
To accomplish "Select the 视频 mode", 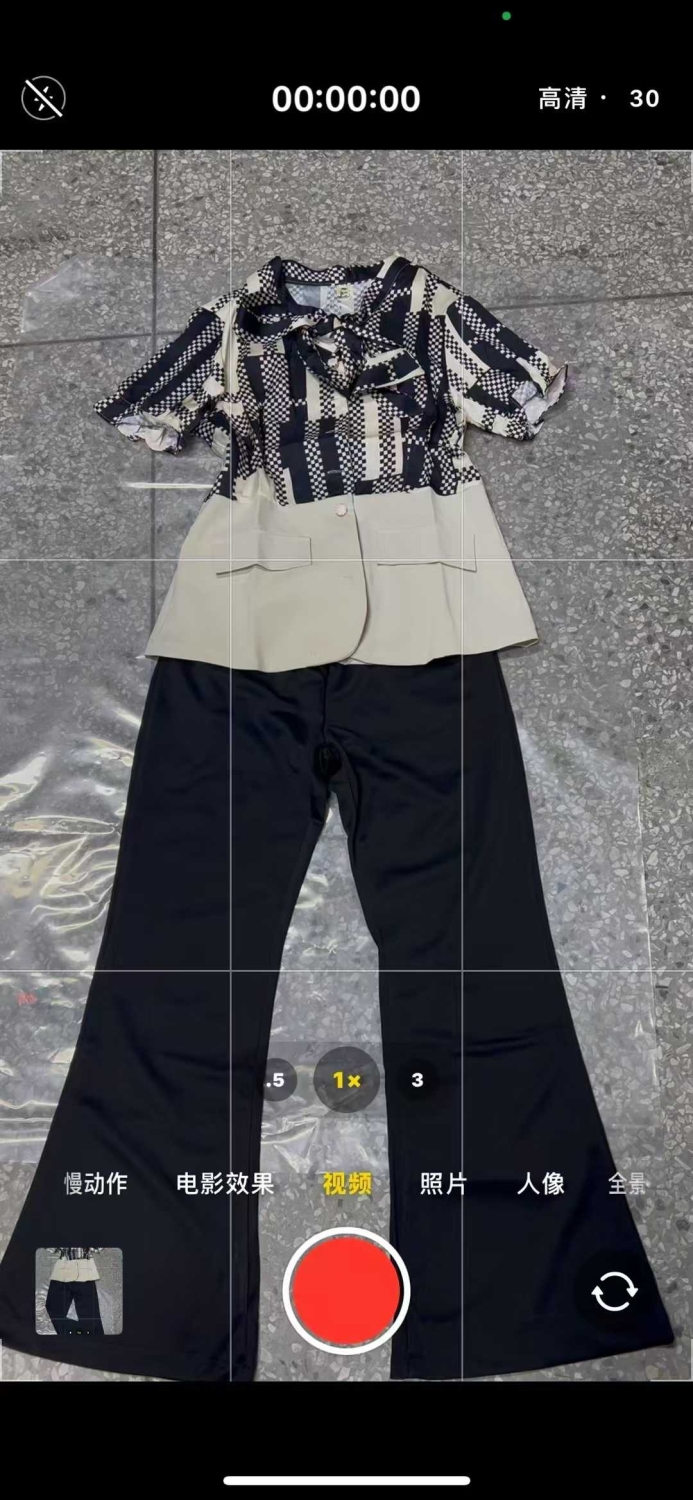I will (347, 1184).
